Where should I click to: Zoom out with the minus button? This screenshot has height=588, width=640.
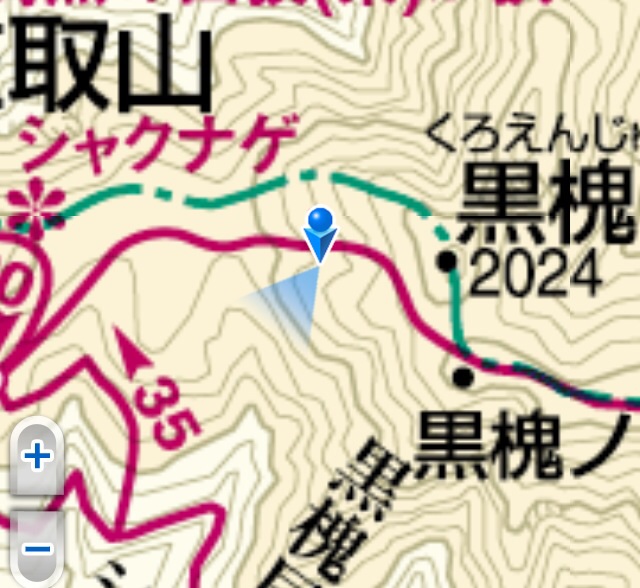(x=37, y=548)
